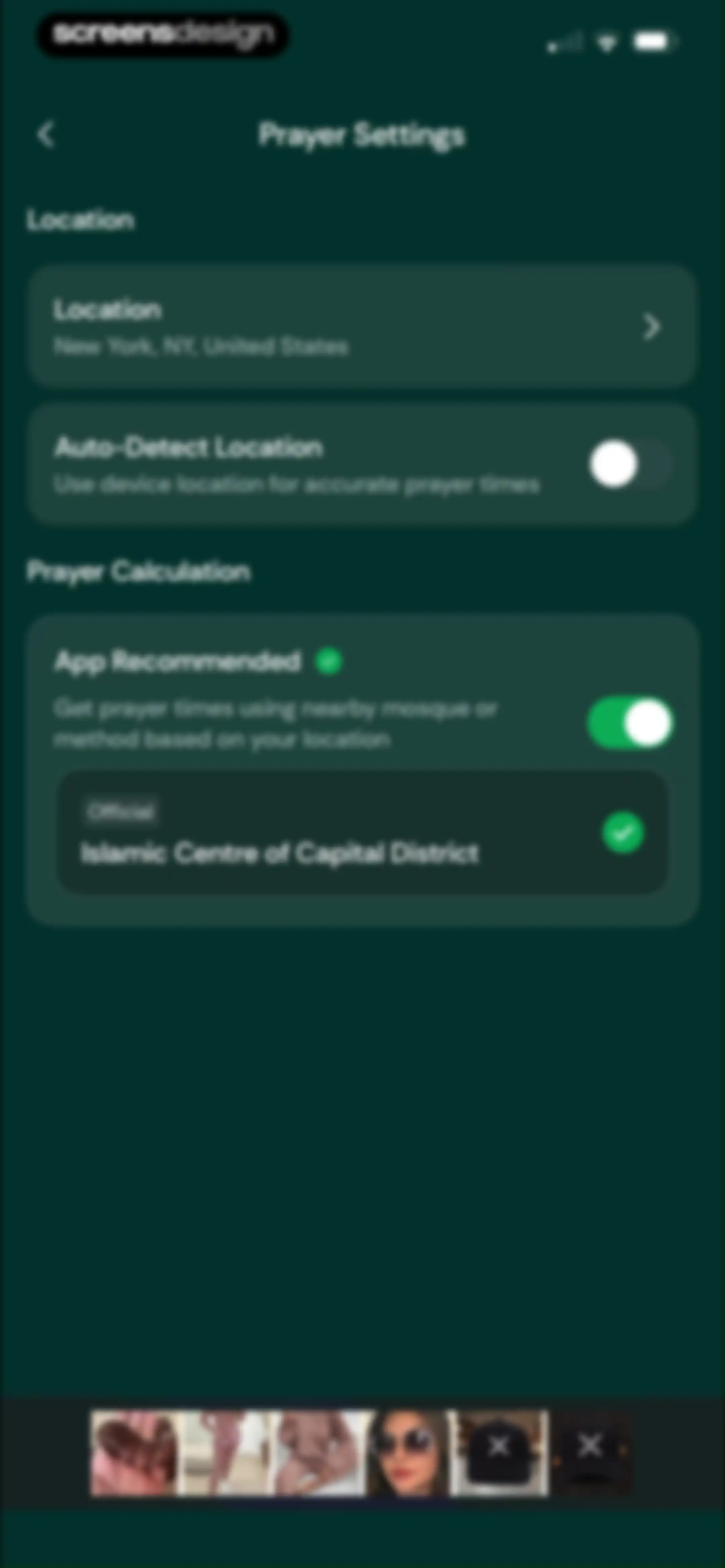Go back from Prayer Settings
725x1568 pixels.
(46, 135)
